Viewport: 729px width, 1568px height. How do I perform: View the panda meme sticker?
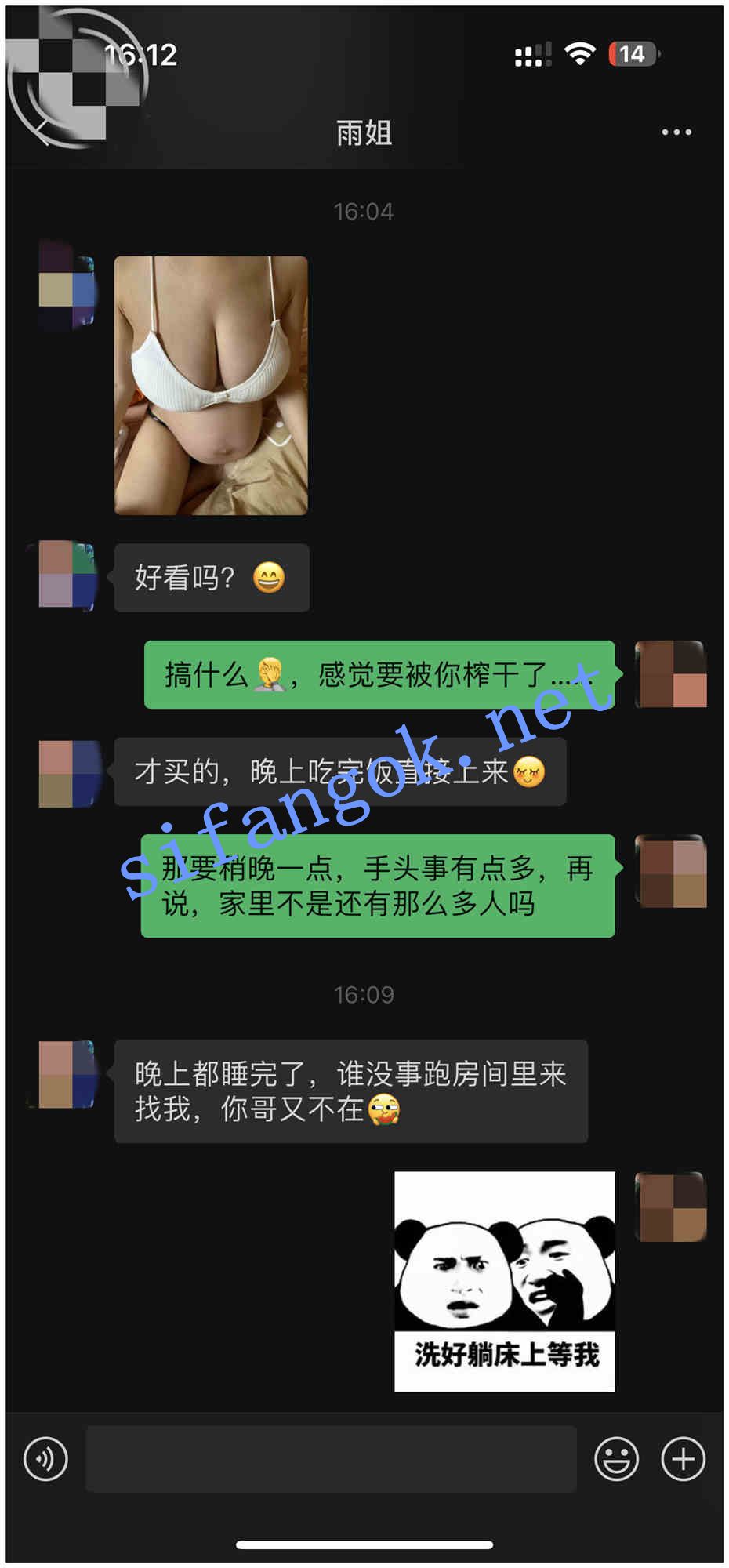pos(504,1281)
